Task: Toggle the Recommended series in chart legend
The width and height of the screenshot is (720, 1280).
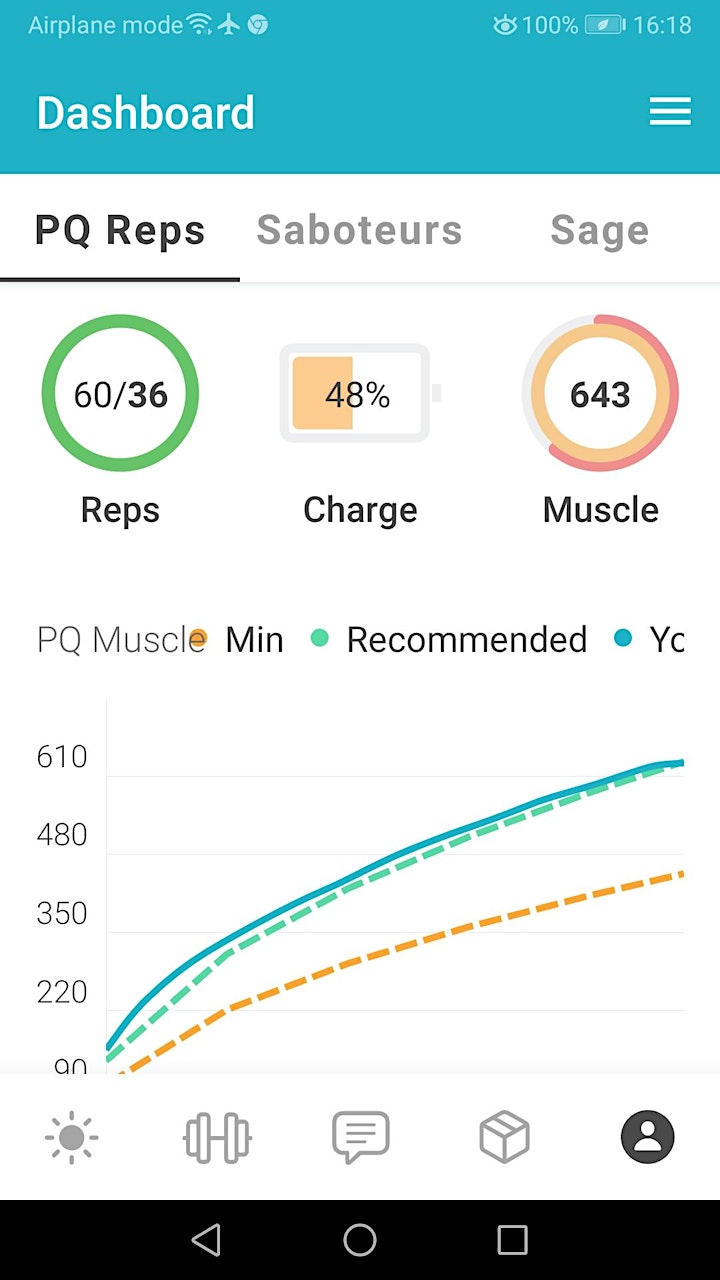Action: (449, 639)
